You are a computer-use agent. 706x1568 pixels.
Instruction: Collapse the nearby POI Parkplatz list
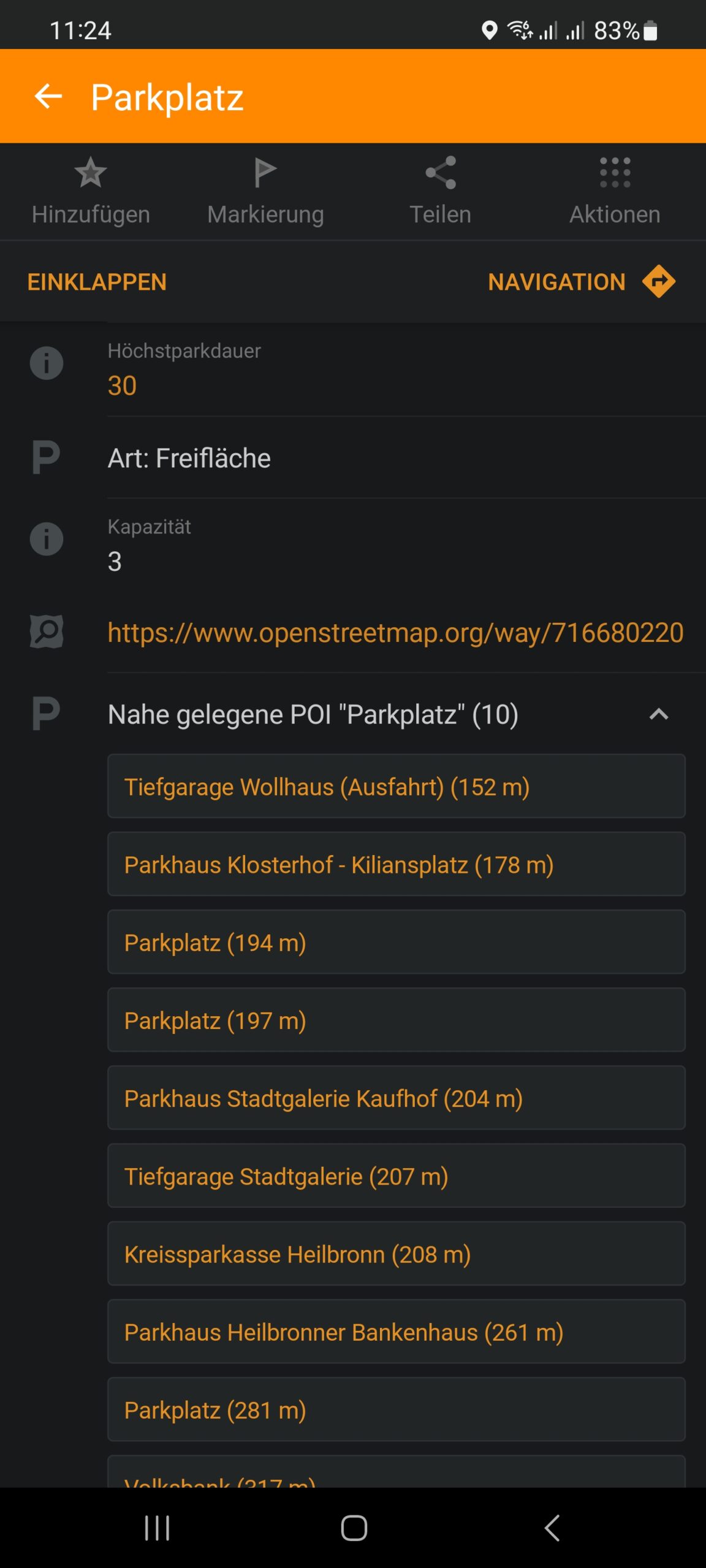point(658,714)
